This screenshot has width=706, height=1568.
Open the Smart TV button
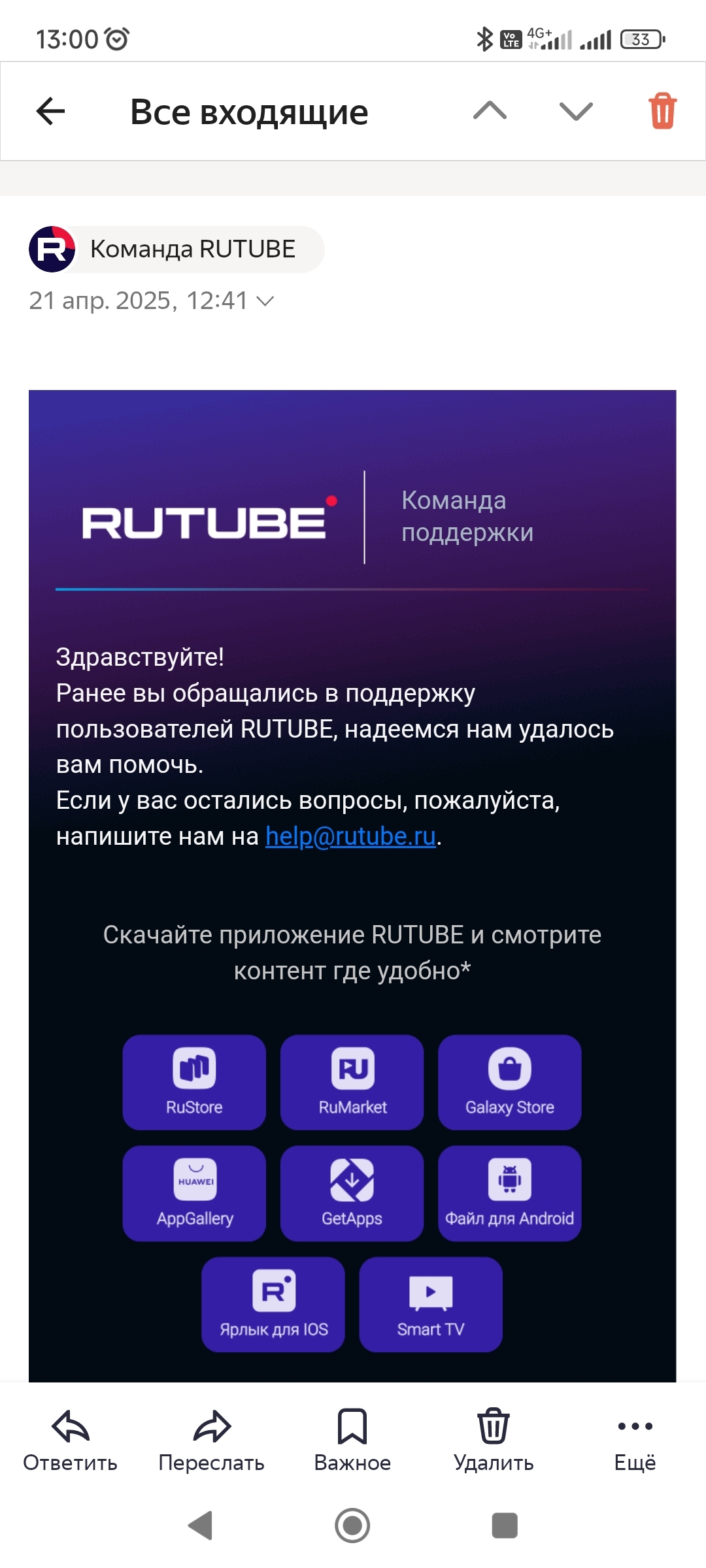[431, 1304]
